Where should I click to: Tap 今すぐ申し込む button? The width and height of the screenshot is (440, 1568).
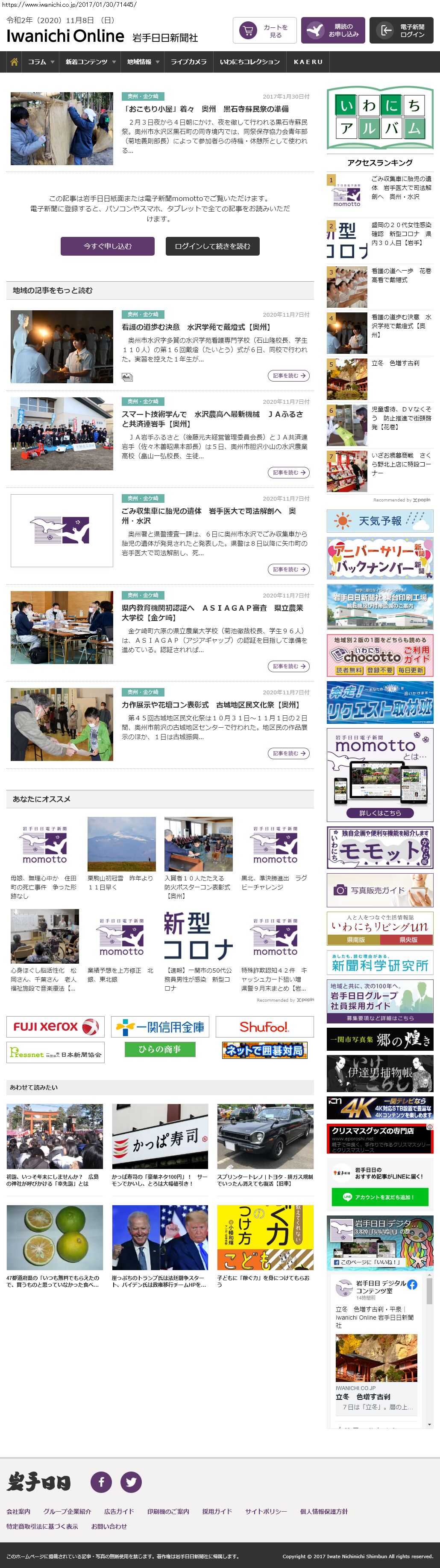(107, 246)
